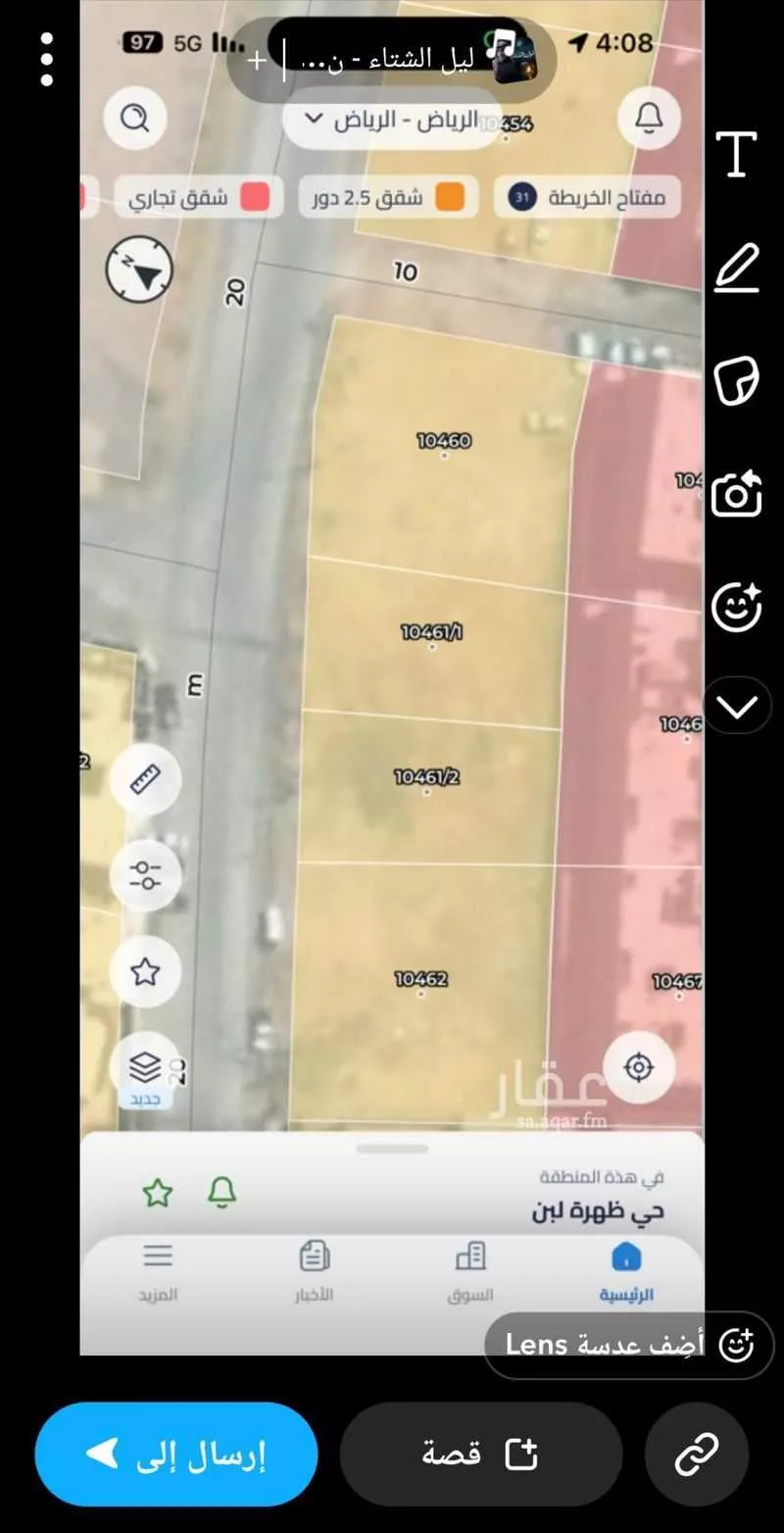Center the map with the crosshair locate icon
Image resolution: width=784 pixels, height=1533 pixels.
point(638,1068)
